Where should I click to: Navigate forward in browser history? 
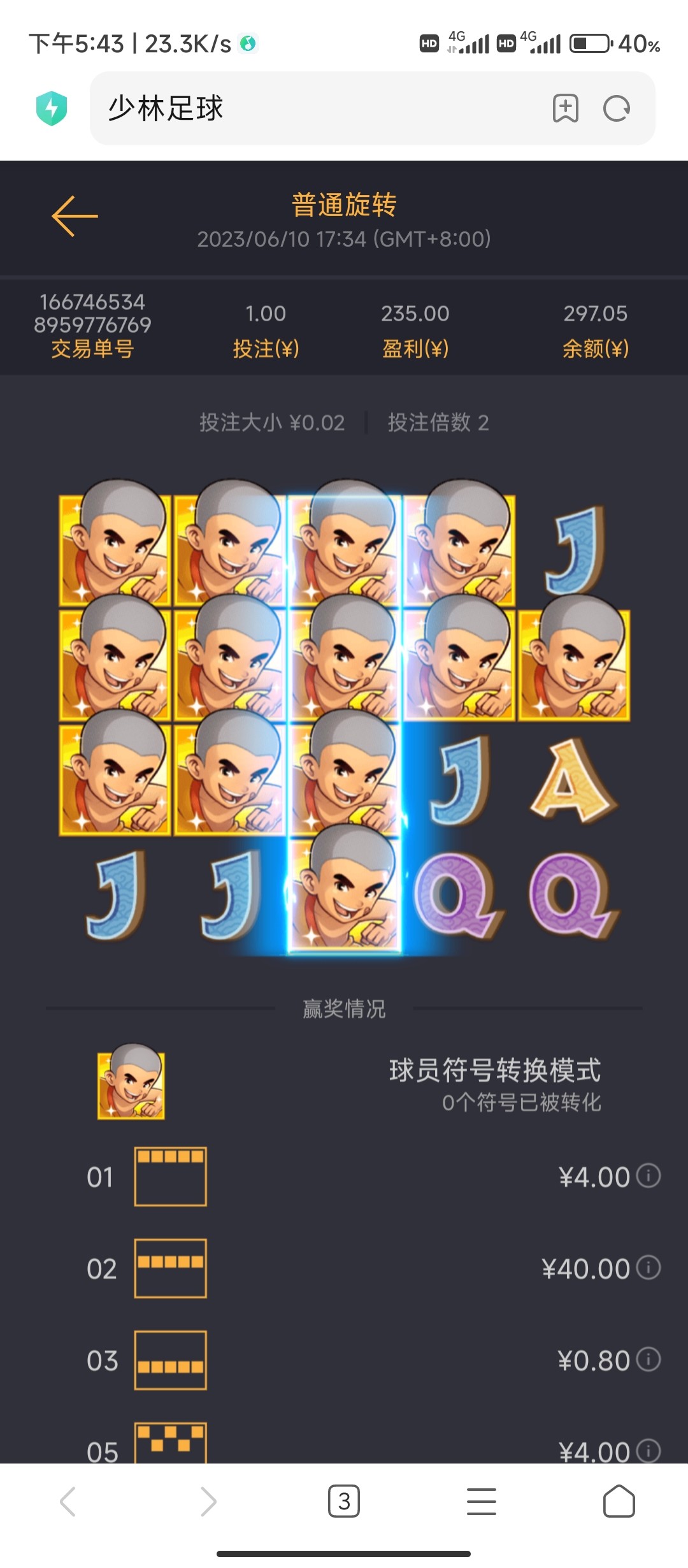pyautogui.click(x=208, y=1502)
